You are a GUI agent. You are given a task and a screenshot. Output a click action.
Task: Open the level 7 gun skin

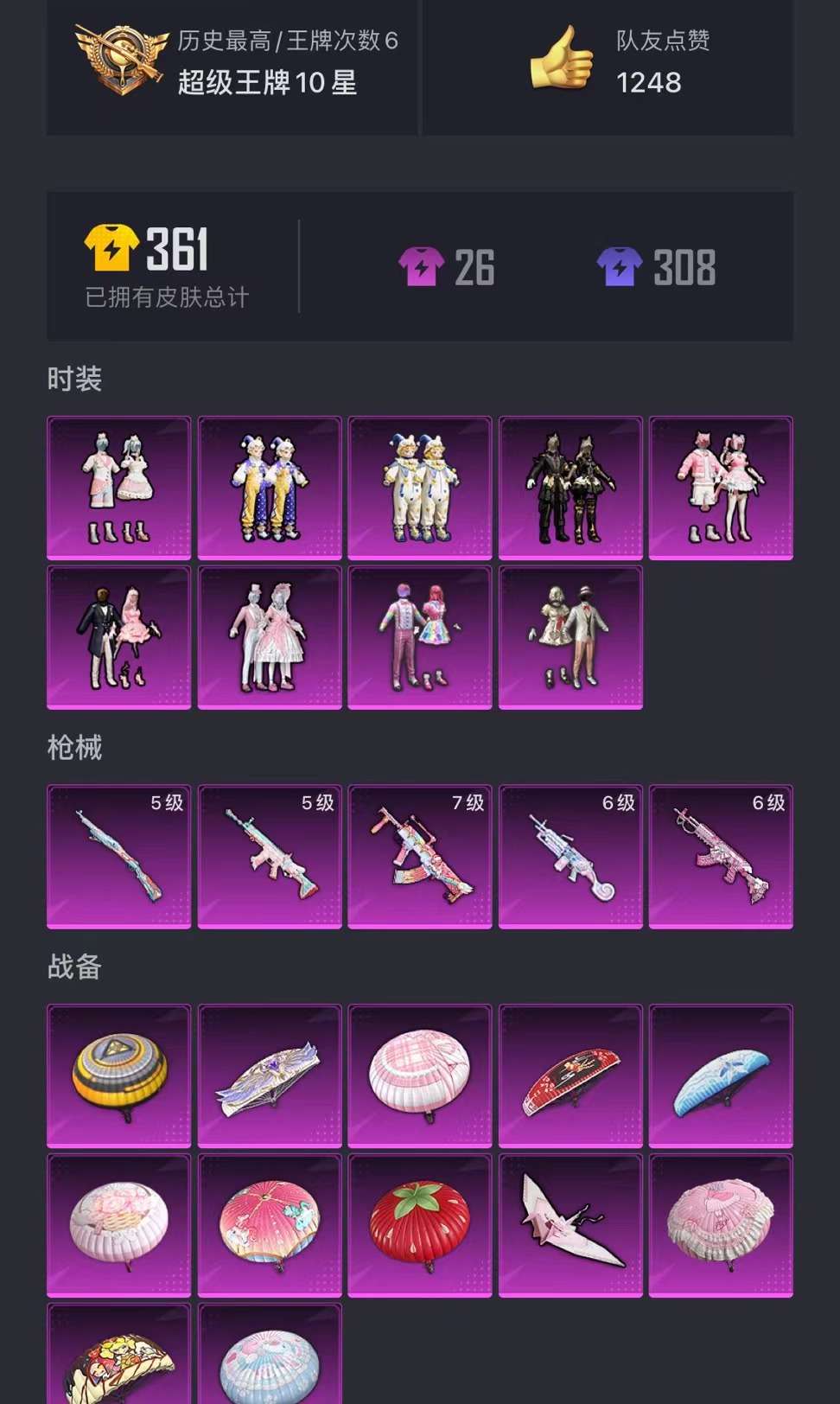point(420,857)
